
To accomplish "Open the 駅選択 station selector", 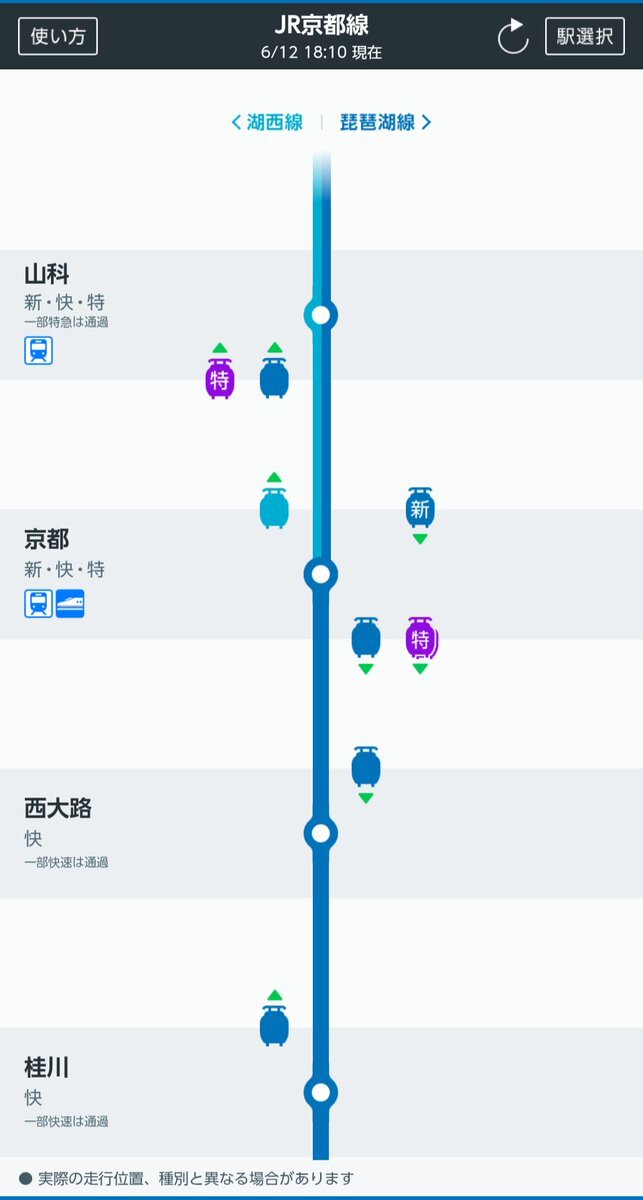I will coord(584,37).
